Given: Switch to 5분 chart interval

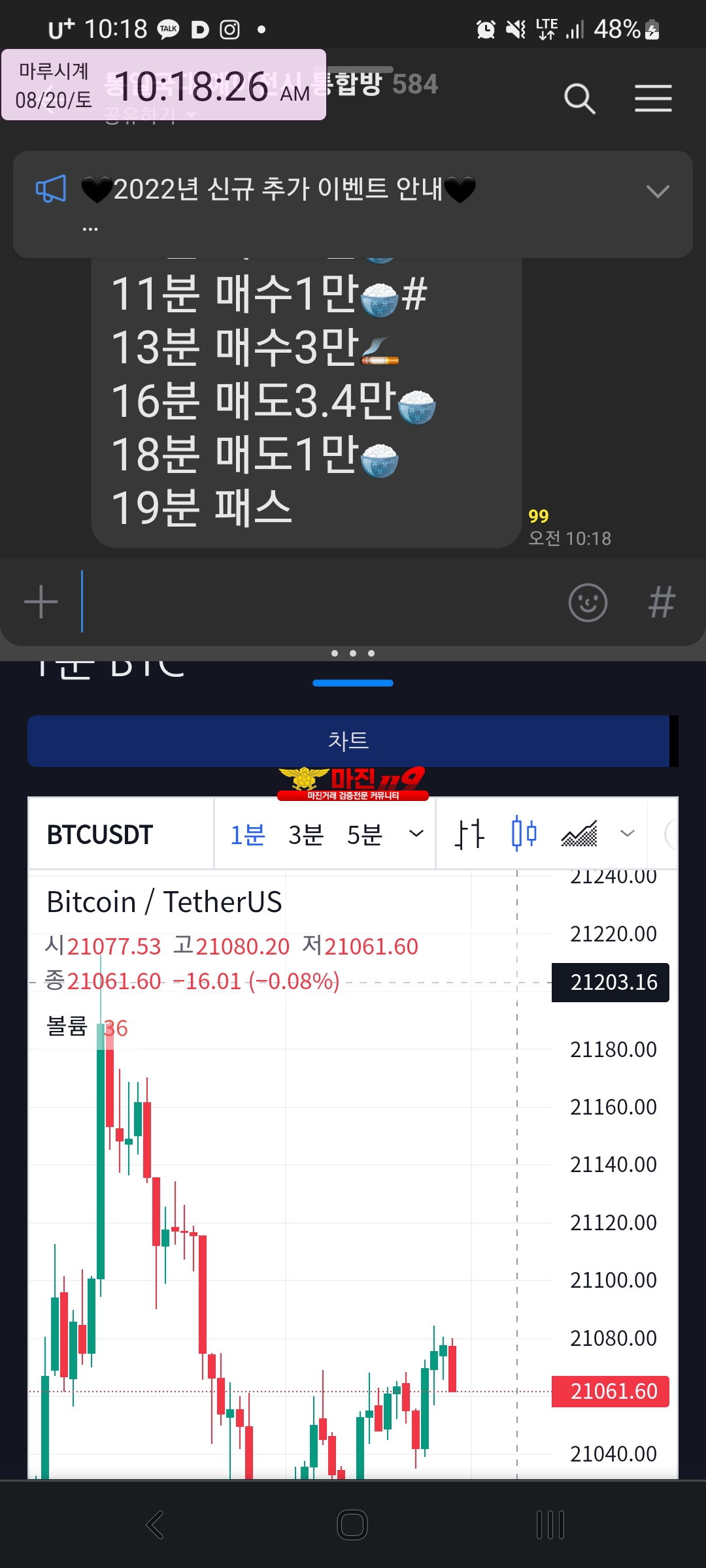Looking at the screenshot, I should (x=364, y=834).
